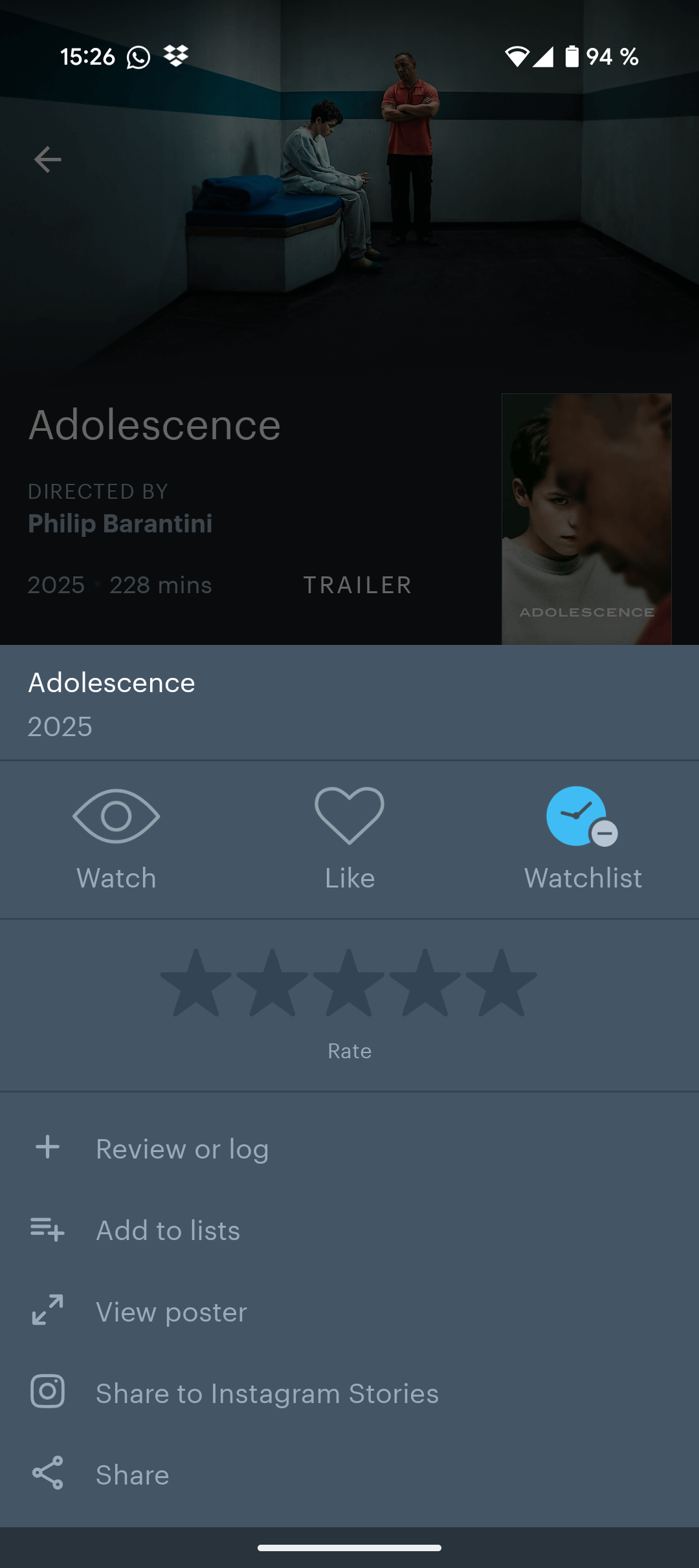The image size is (699, 1568).
Task: Like the film Adolescence
Action: click(x=349, y=839)
